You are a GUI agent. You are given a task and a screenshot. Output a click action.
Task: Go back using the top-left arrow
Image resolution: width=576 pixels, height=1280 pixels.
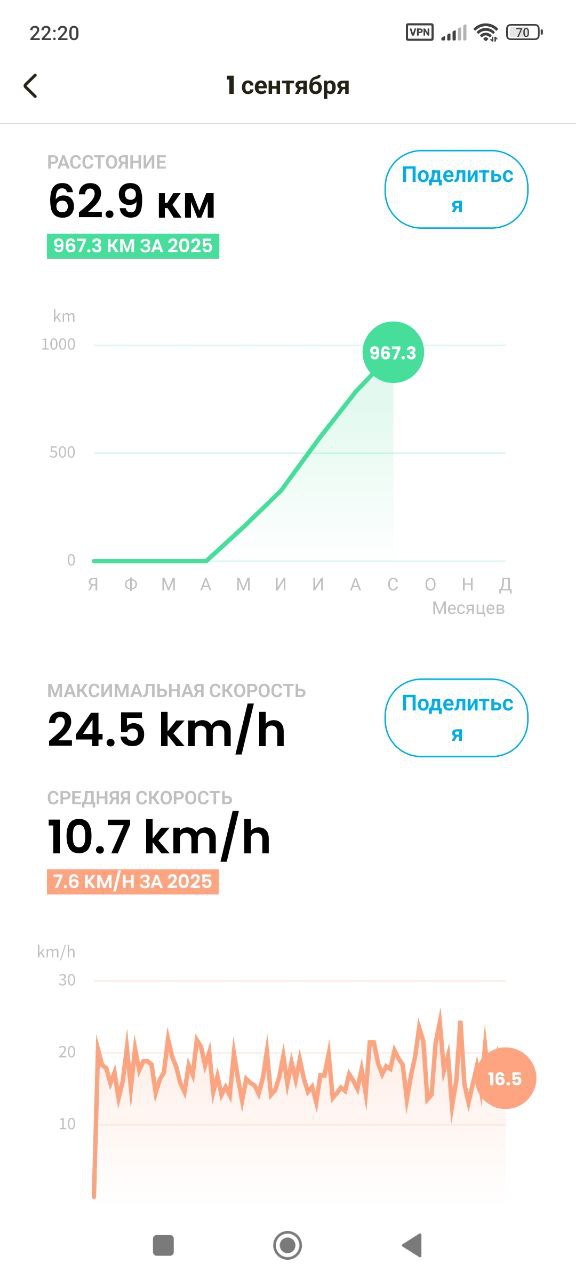pyautogui.click(x=30, y=86)
